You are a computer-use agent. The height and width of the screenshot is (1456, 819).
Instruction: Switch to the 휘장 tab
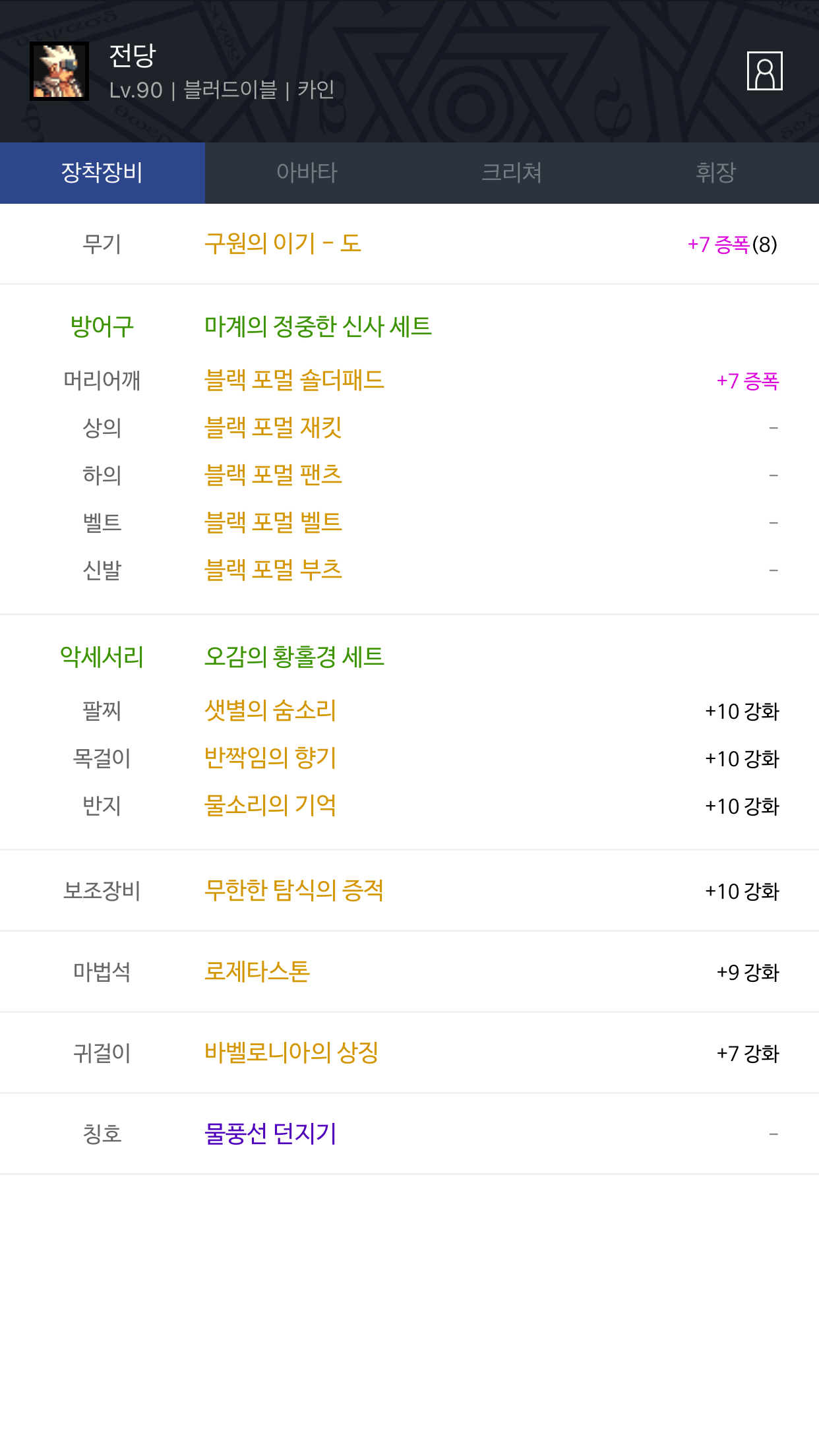[716, 173]
